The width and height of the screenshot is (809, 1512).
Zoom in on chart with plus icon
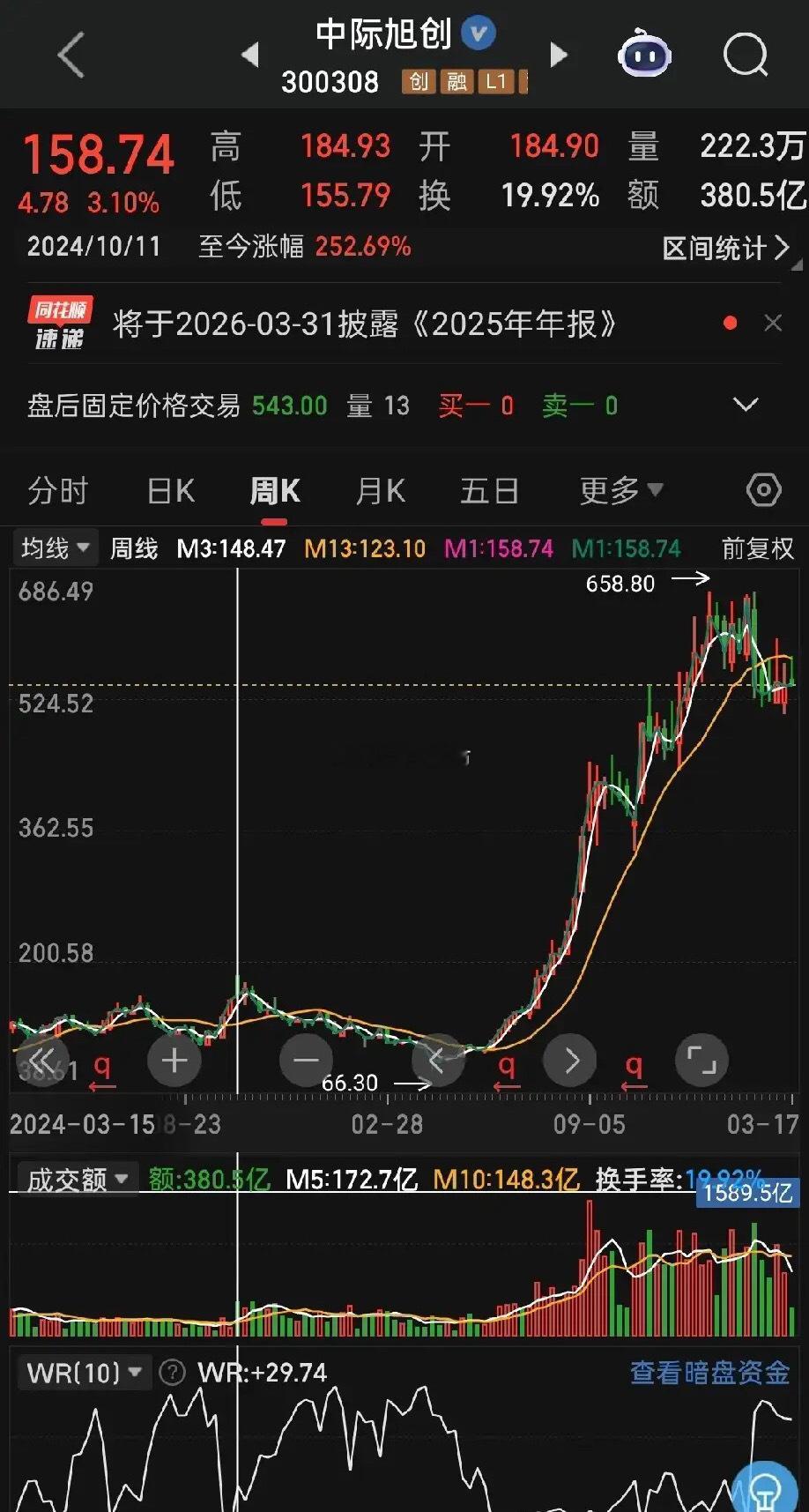[174, 1061]
